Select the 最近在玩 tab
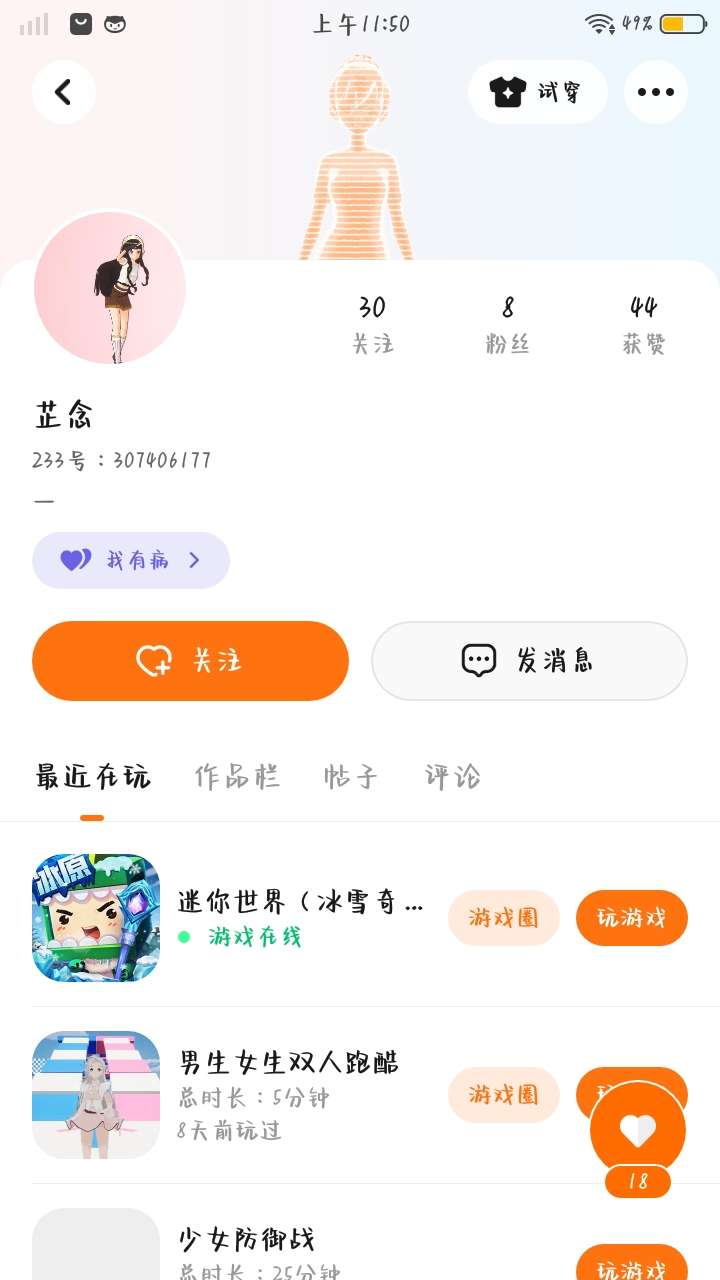This screenshot has width=720, height=1280. coord(93,777)
